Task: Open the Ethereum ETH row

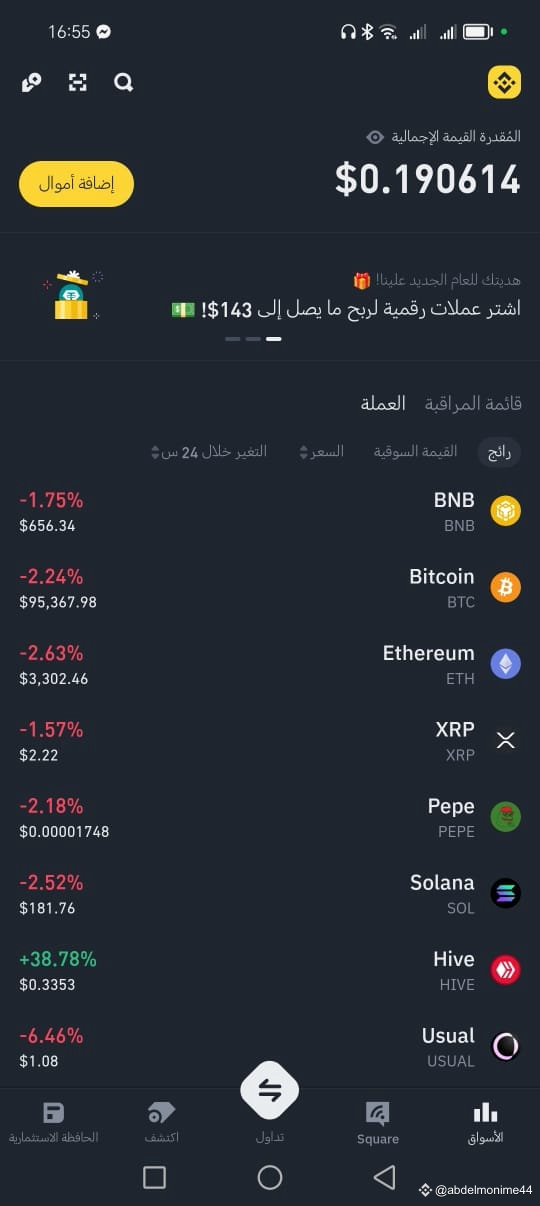Action: pyautogui.click(x=270, y=665)
